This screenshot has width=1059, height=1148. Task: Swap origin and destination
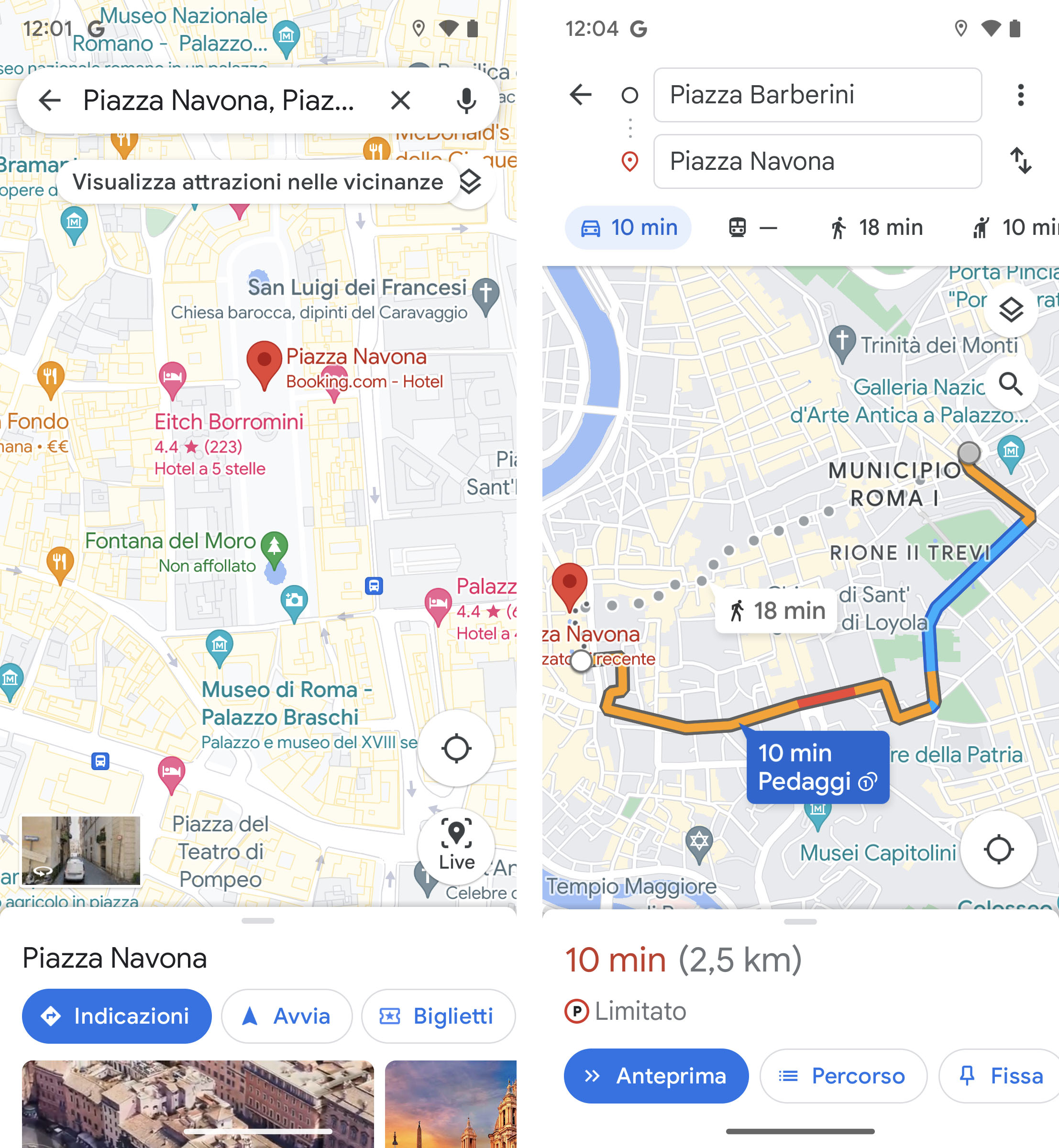pyautogui.click(x=1020, y=160)
